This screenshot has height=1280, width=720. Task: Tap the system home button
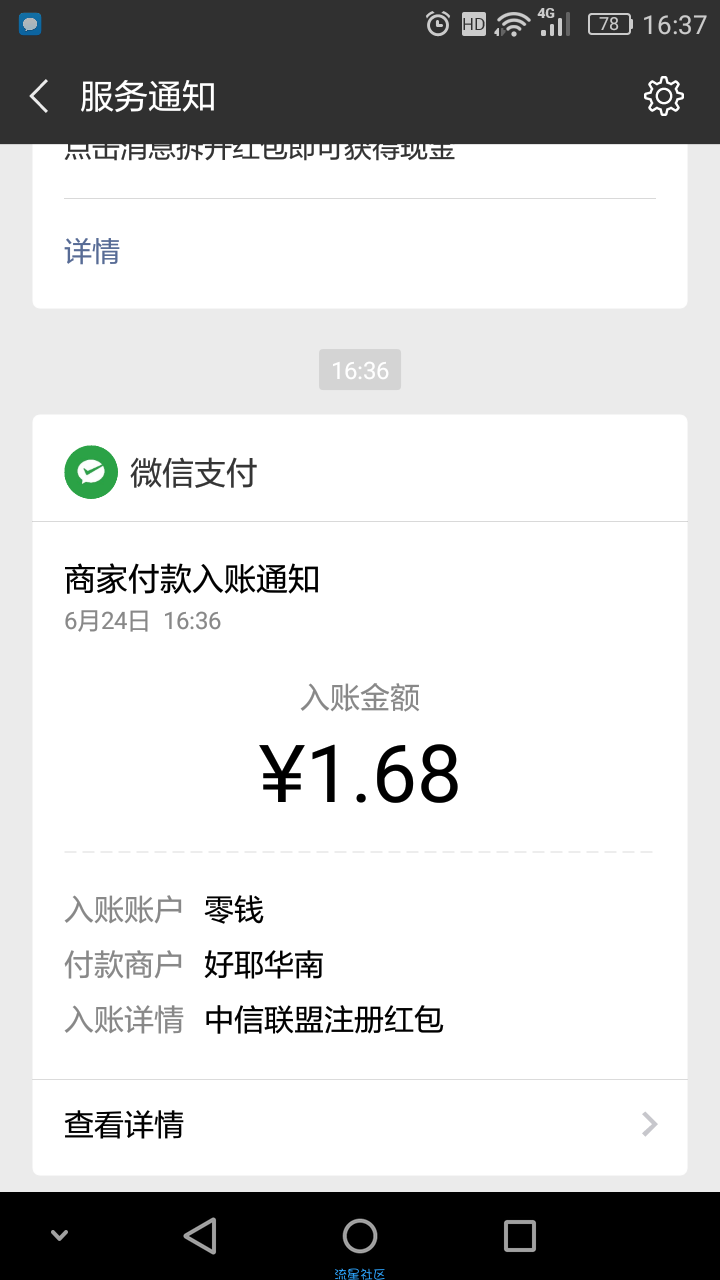click(360, 1236)
